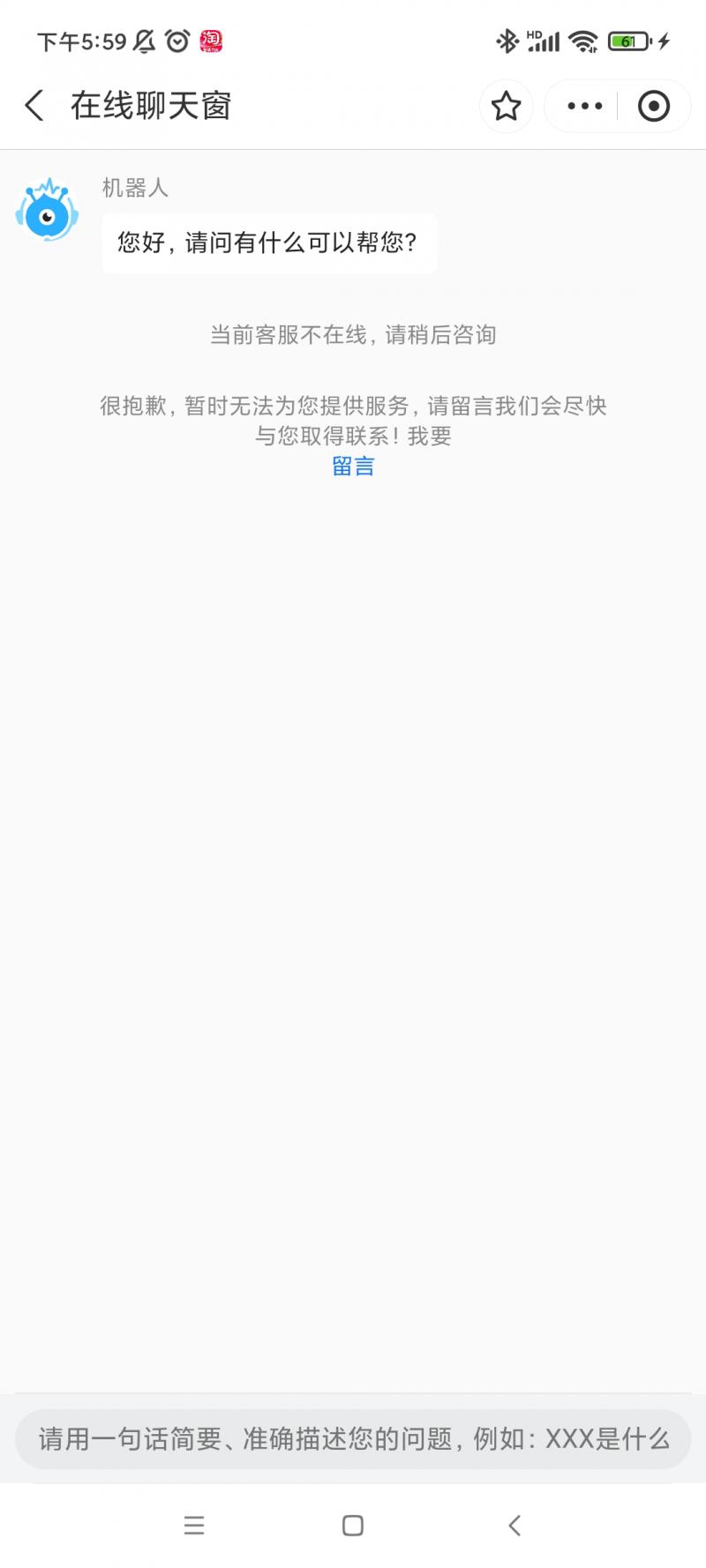Focus the question input field
This screenshot has height=1568, width=706.
[353, 1439]
